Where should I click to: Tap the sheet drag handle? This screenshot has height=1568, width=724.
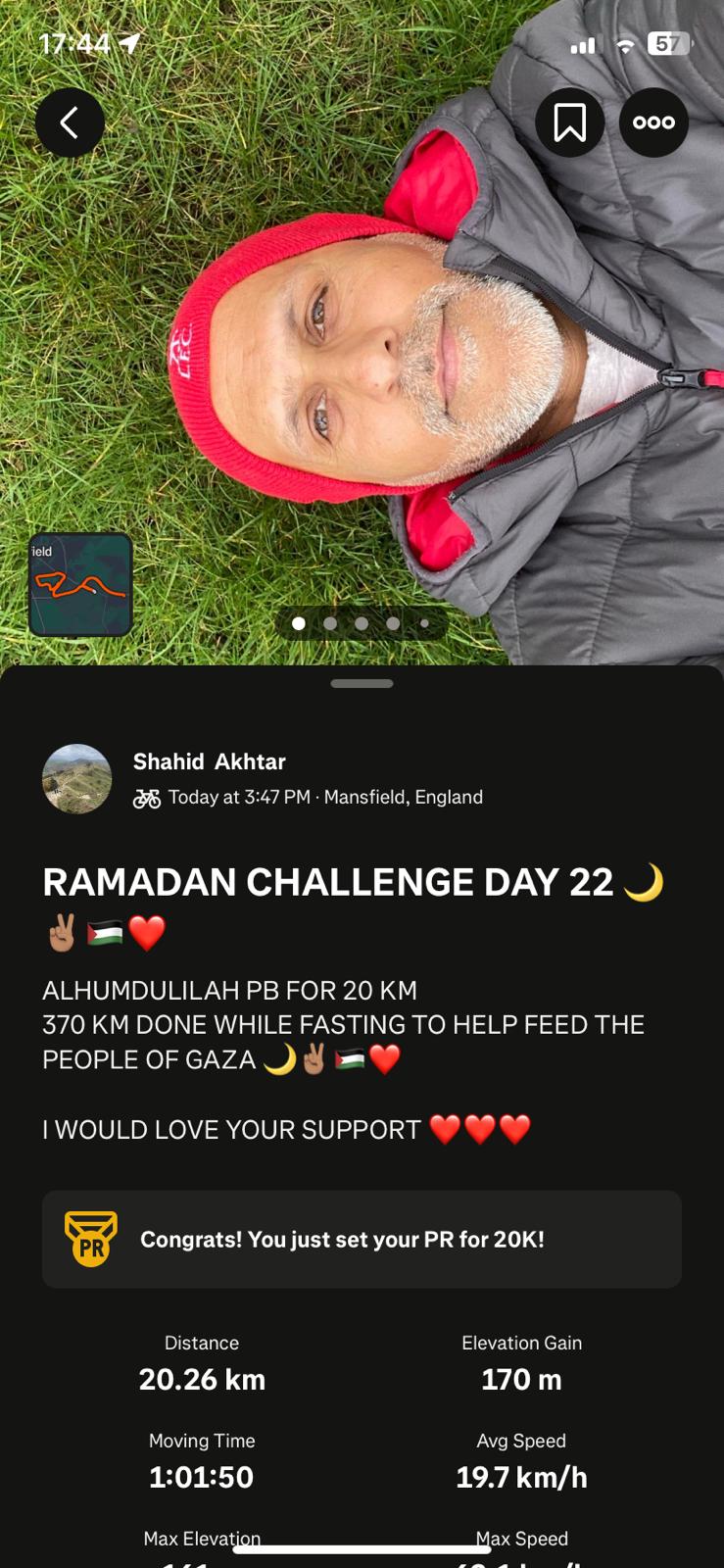tap(362, 683)
